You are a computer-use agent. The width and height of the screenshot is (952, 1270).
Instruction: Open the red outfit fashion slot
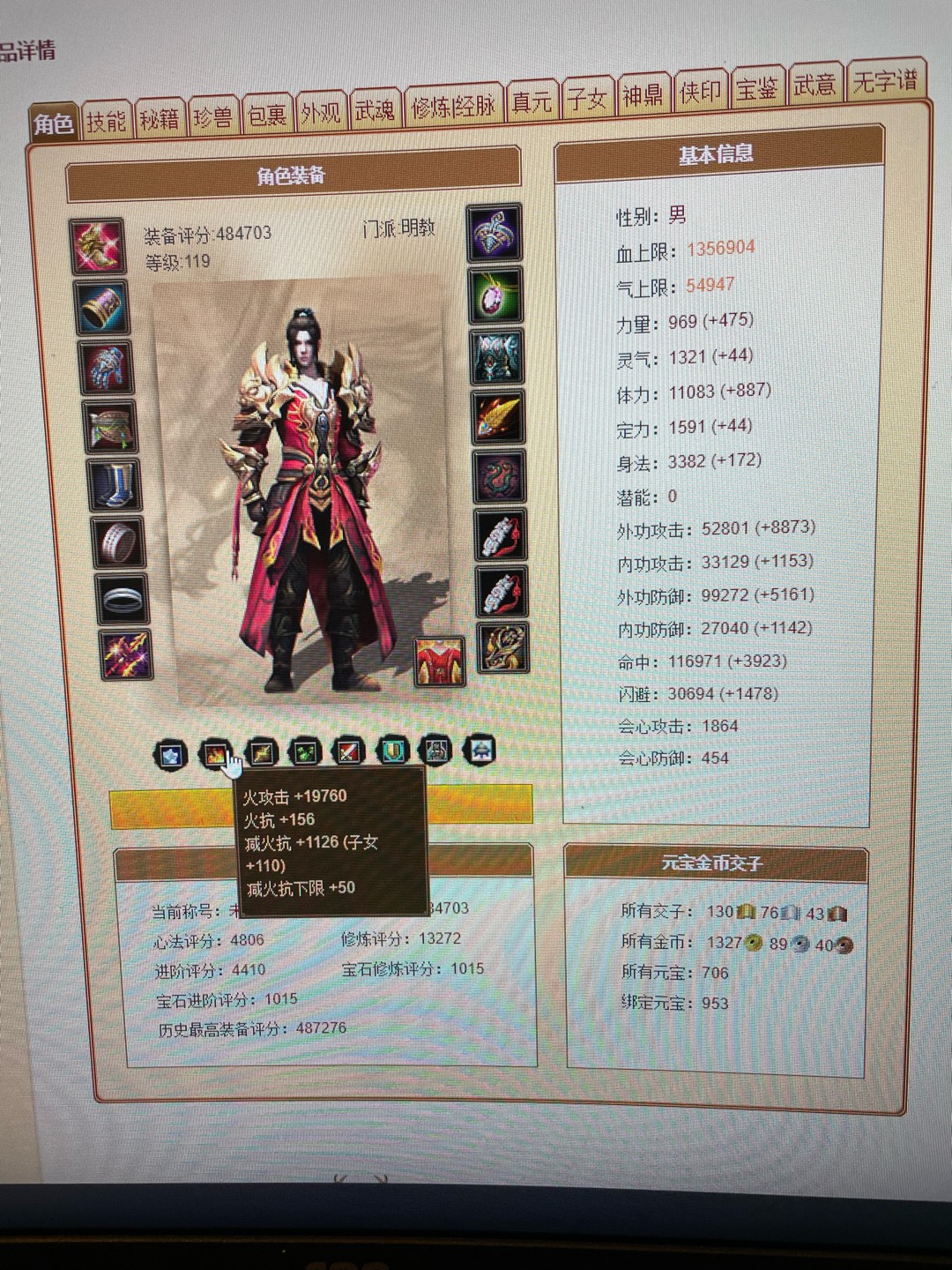pos(438,661)
